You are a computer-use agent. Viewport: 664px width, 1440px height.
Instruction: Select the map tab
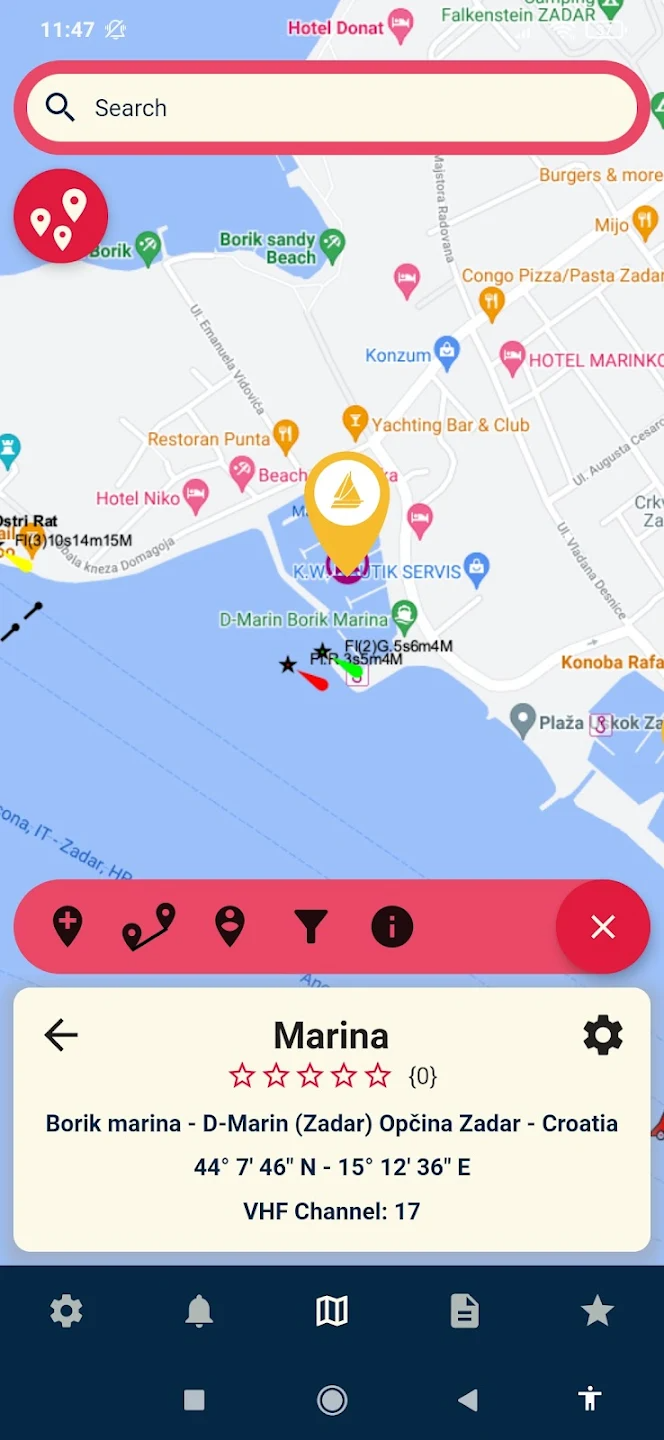pyautogui.click(x=332, y=1310)
